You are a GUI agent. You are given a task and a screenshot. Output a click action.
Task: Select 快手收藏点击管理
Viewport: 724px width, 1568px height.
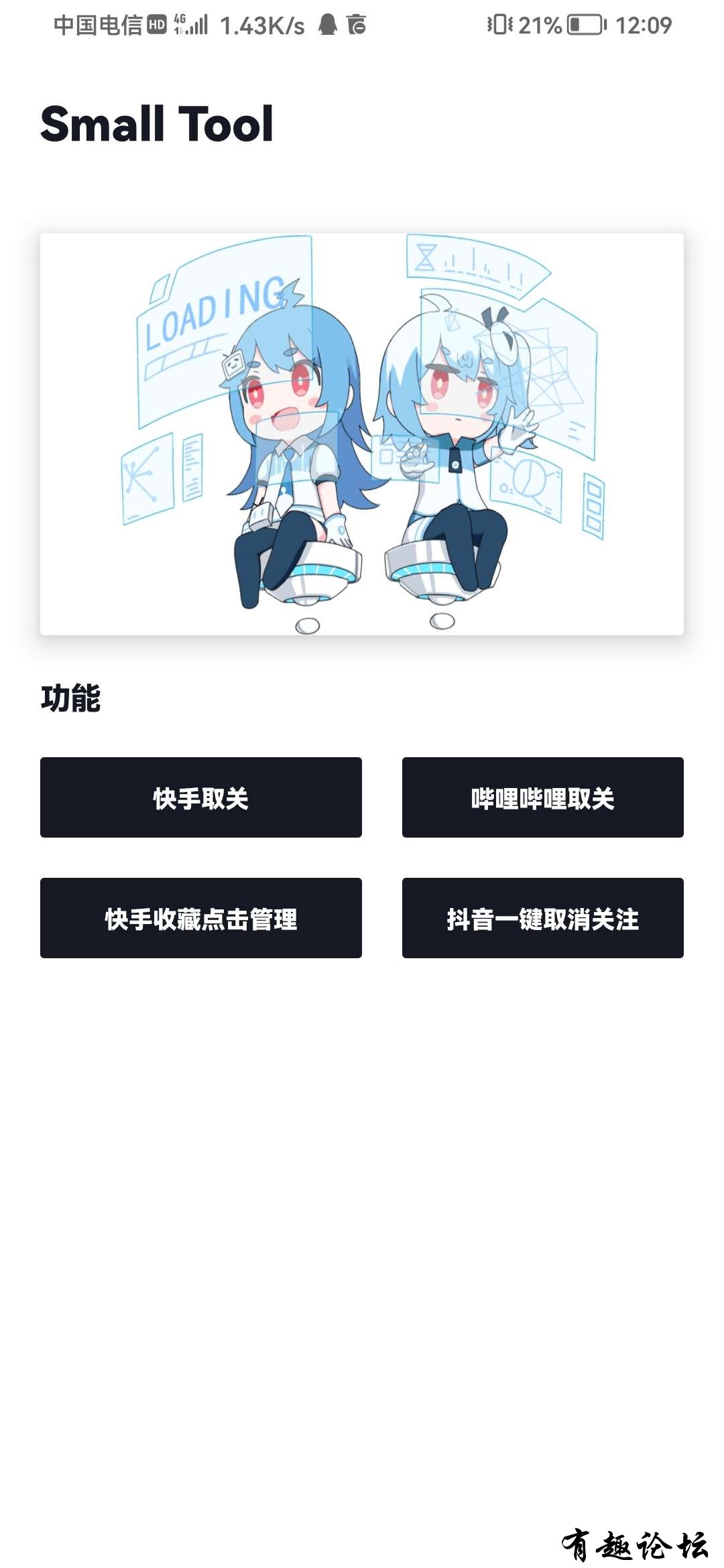click(201, 918)
